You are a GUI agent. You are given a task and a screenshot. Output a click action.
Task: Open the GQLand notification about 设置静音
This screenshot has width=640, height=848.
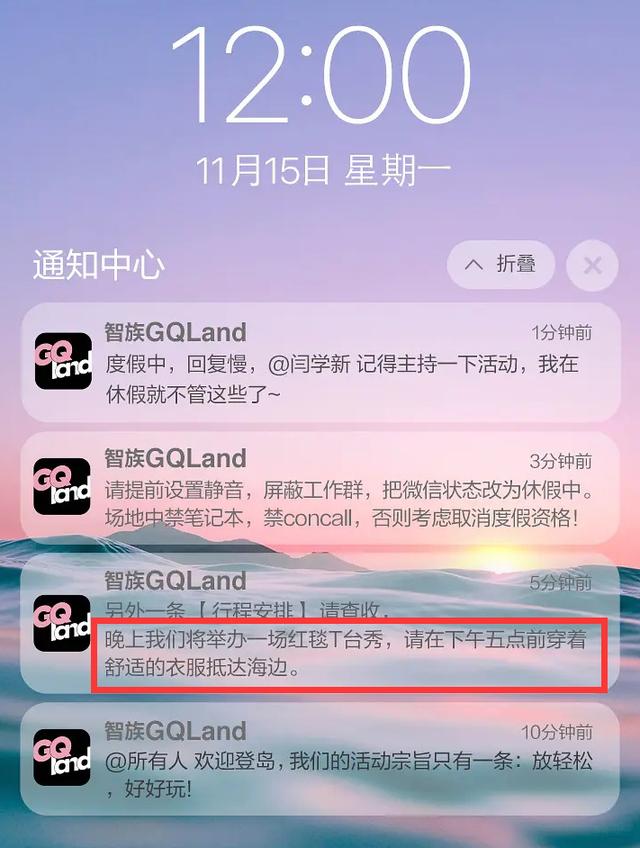coord(320,488)
